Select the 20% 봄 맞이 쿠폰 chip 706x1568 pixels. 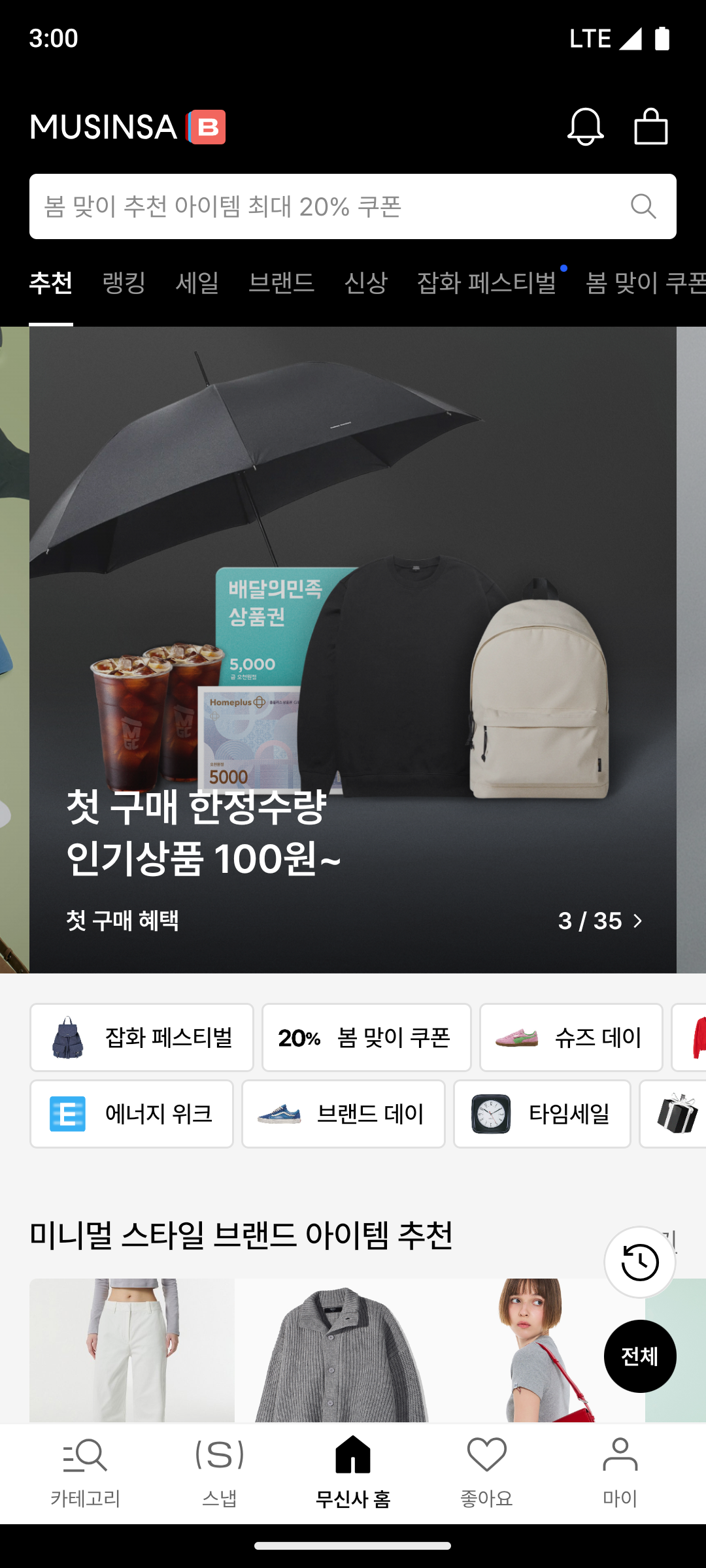pos(366,1037)
